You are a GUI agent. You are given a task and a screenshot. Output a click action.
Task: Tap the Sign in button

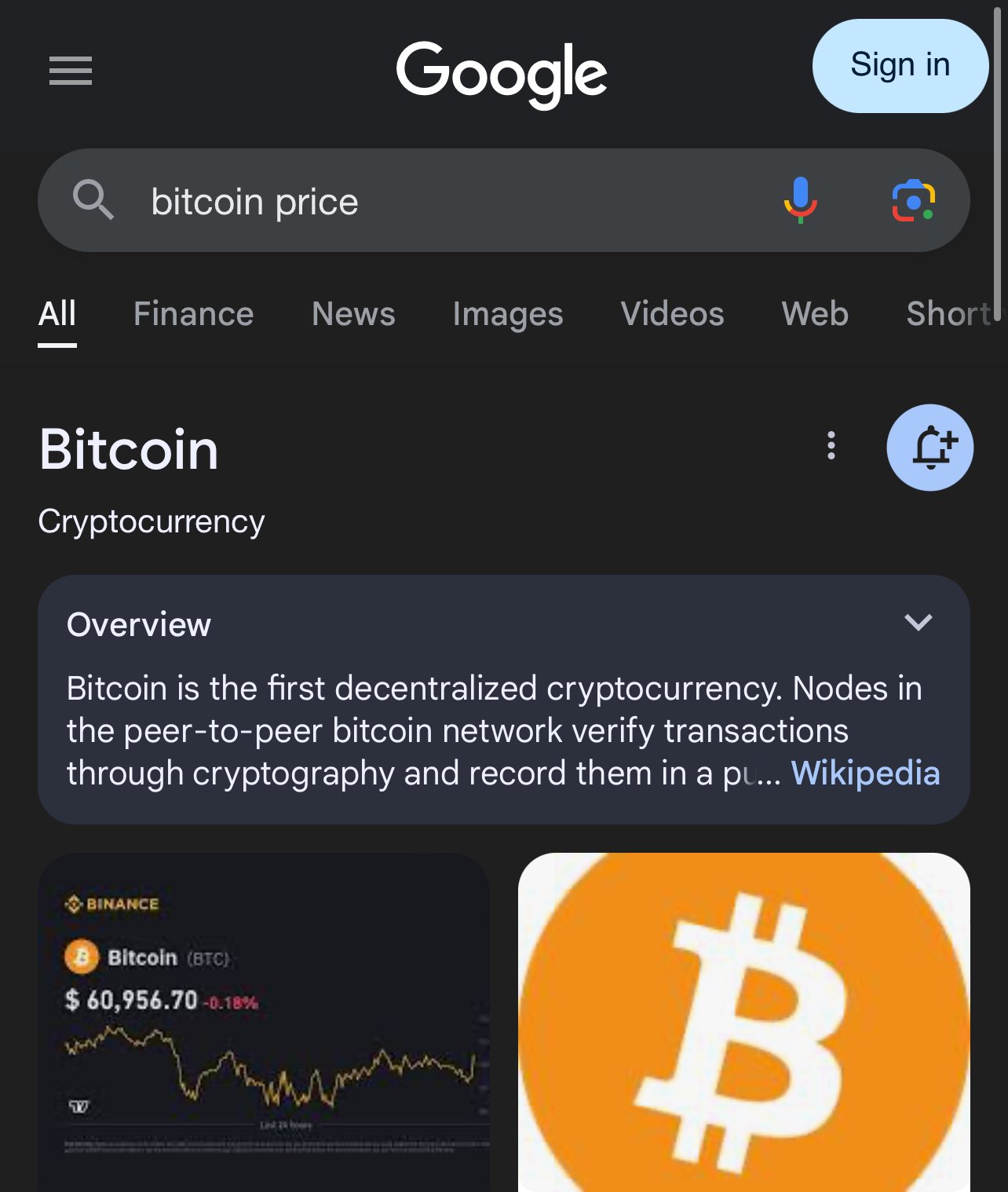pos(900,66)
